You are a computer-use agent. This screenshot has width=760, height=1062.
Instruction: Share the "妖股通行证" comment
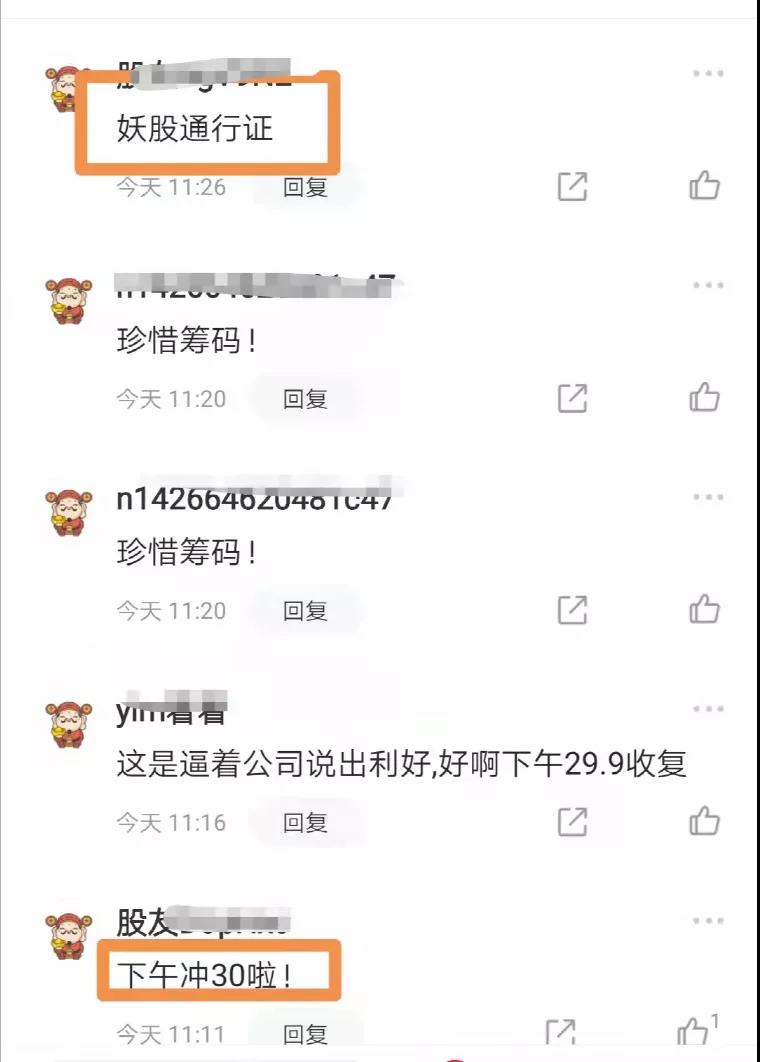coord(572,186)
